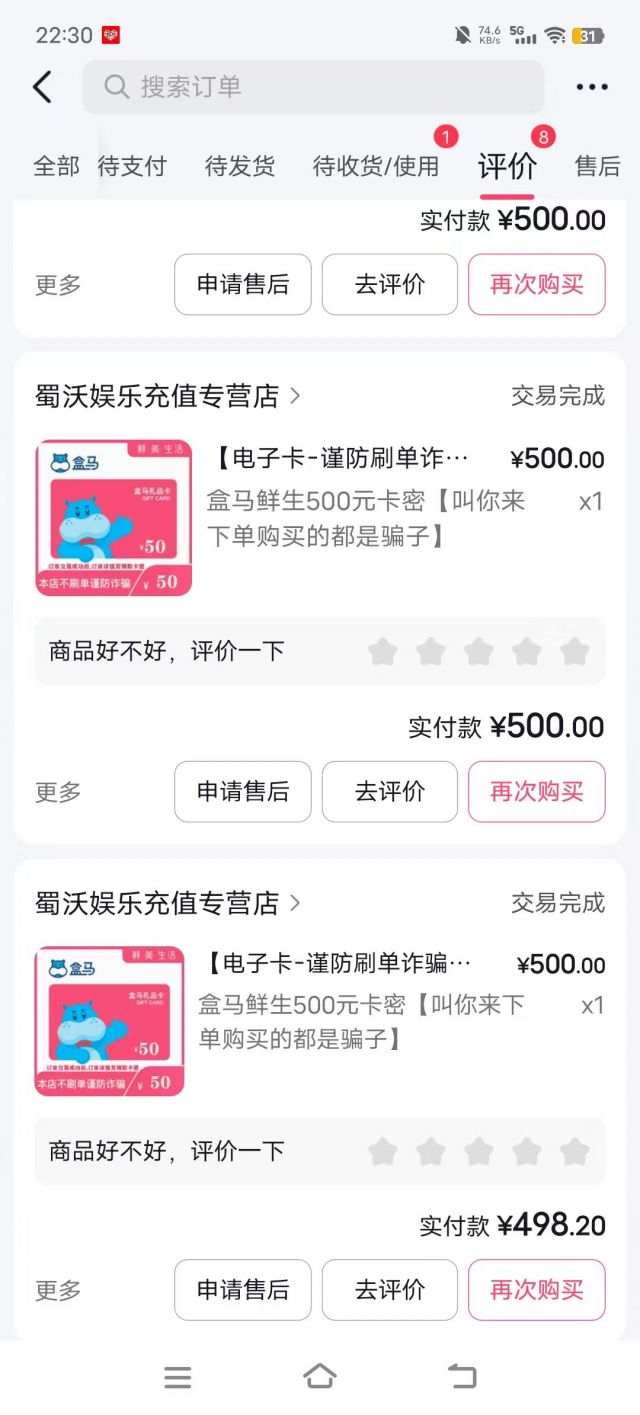Tap 申请售后 on the ¥498.20 order
The width and height of the screenshot is (640, 1415).
243,1290
